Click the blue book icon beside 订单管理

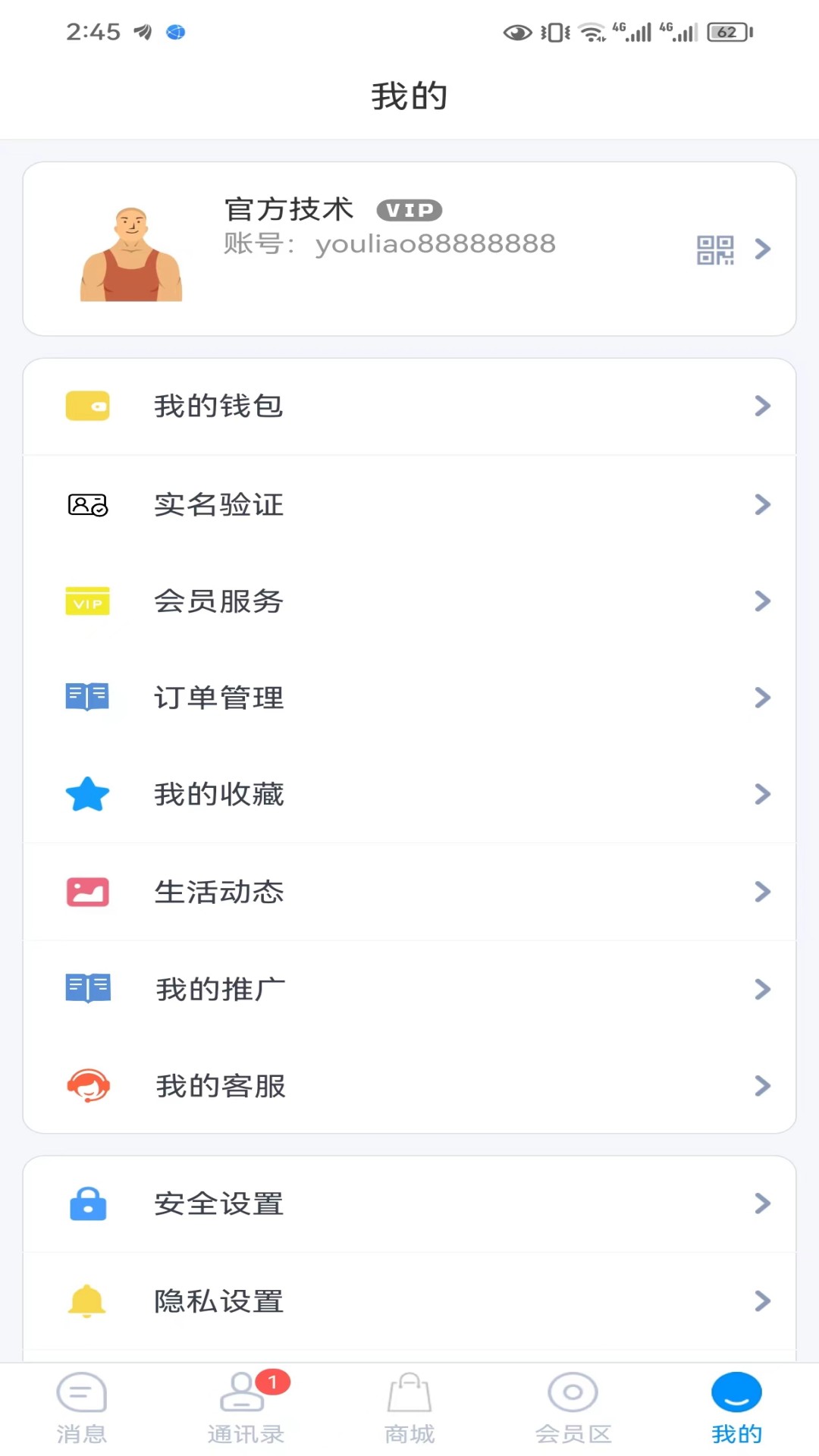point(88,698)
